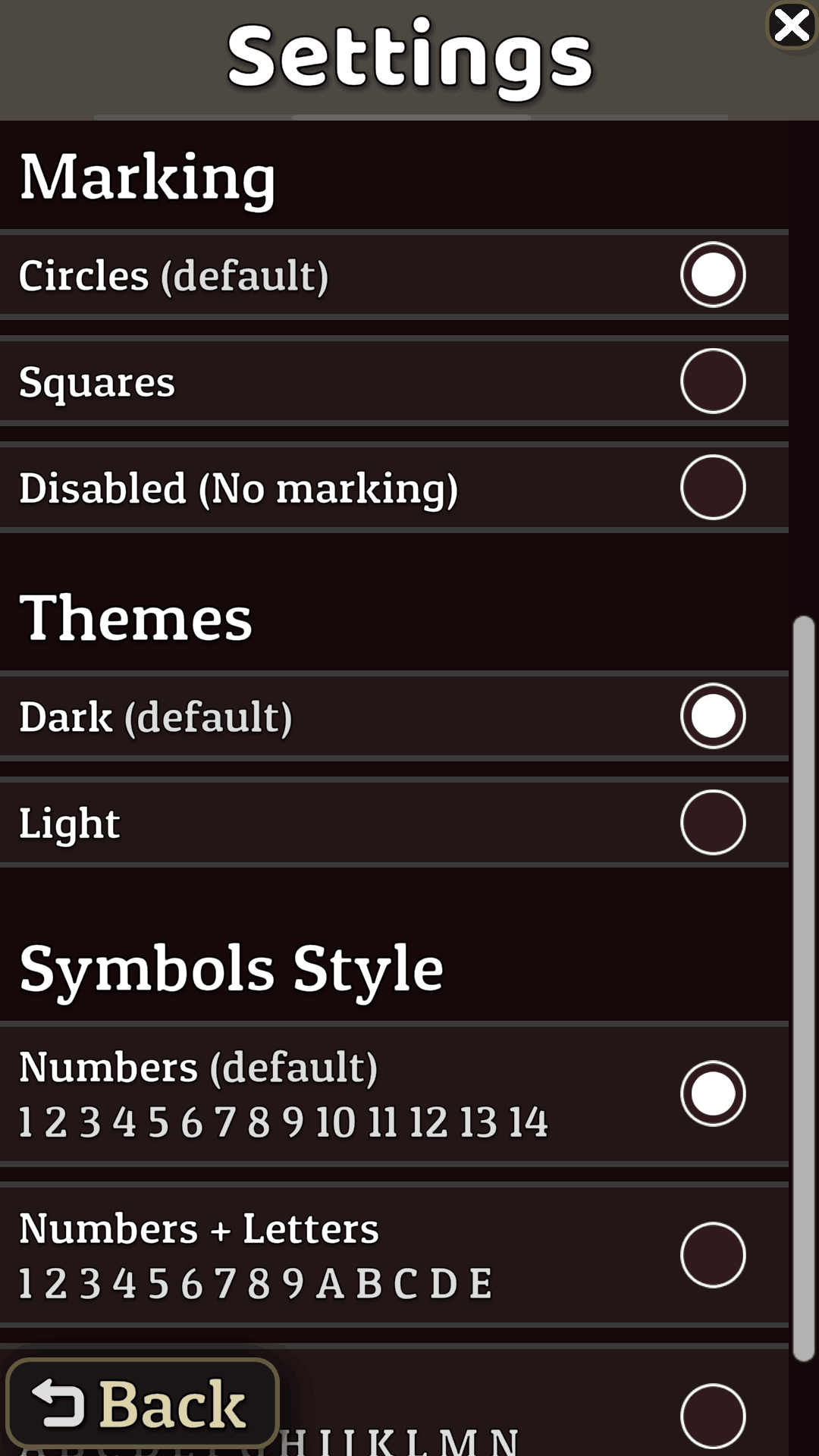Switch to the Dark (default) theme
819x1456 pixels.
tap(712, 714)
